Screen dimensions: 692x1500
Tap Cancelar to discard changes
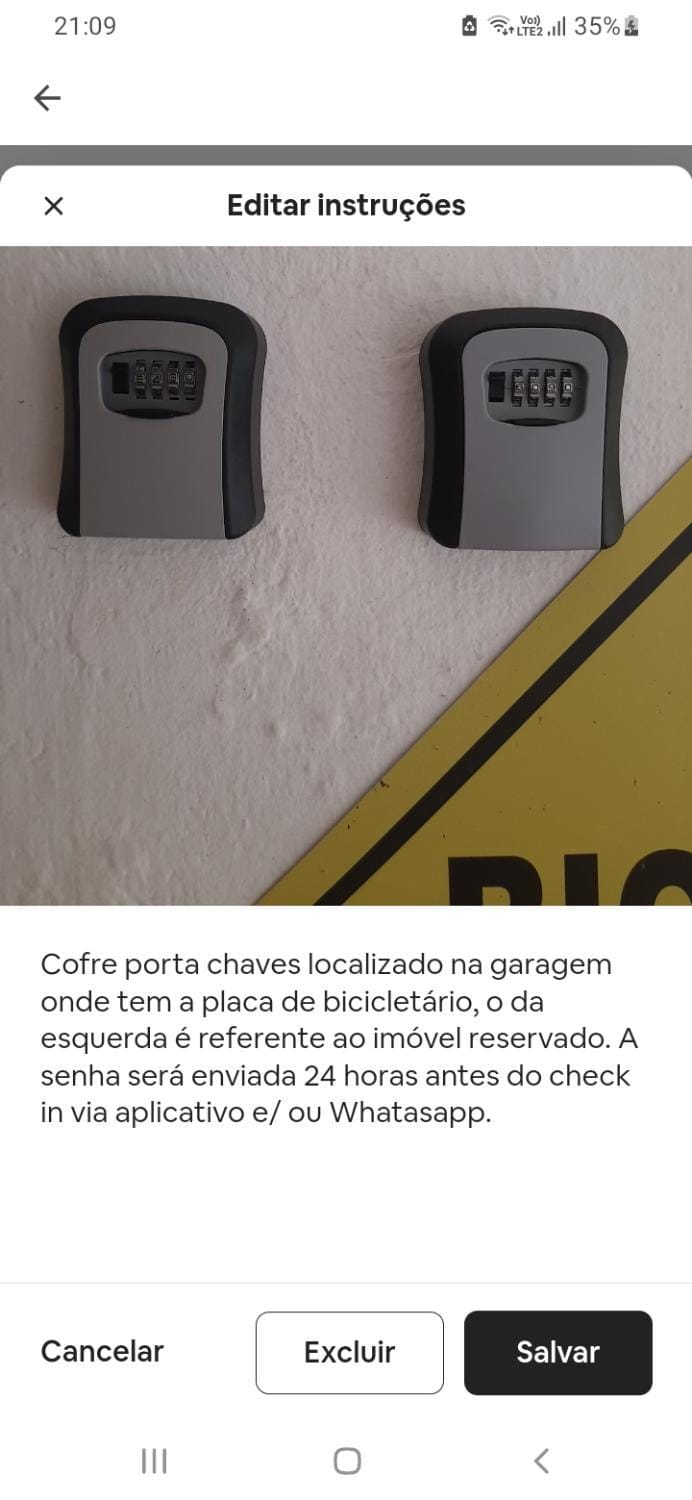click(102, 1352)
